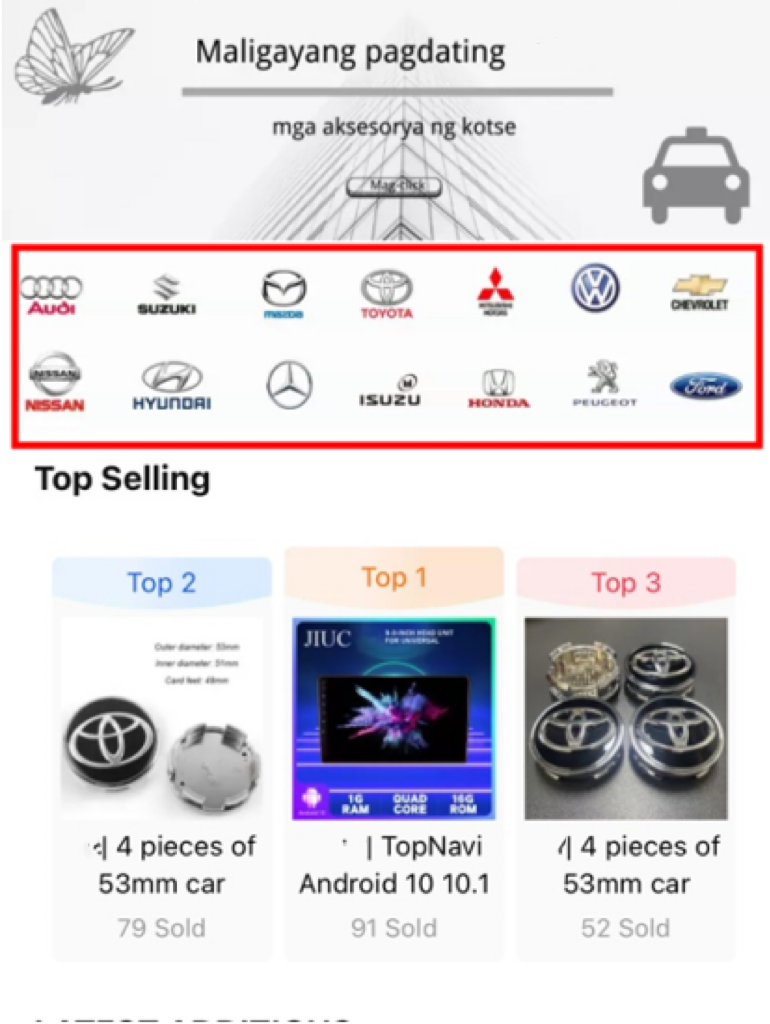Select the Suzuki brand tile
The width and height of the screenshot is (770, 1024).
coord(166,296)
